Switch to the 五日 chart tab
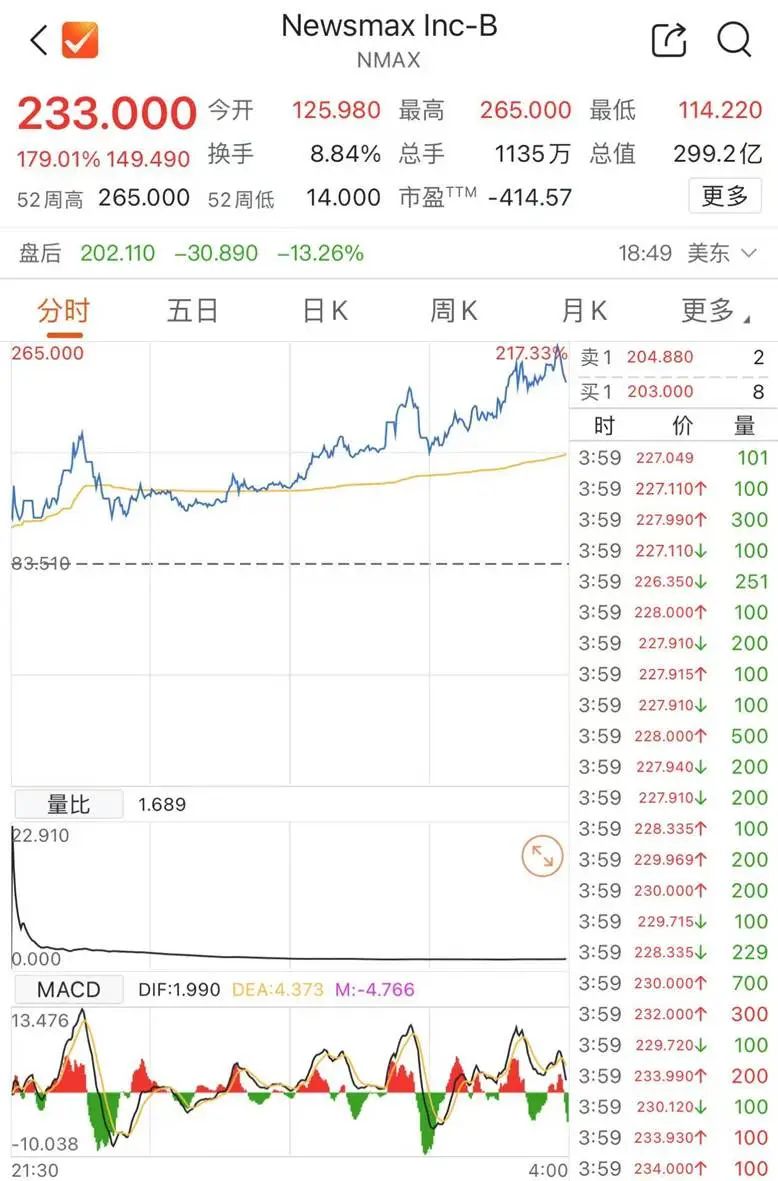 pos(192,311)
